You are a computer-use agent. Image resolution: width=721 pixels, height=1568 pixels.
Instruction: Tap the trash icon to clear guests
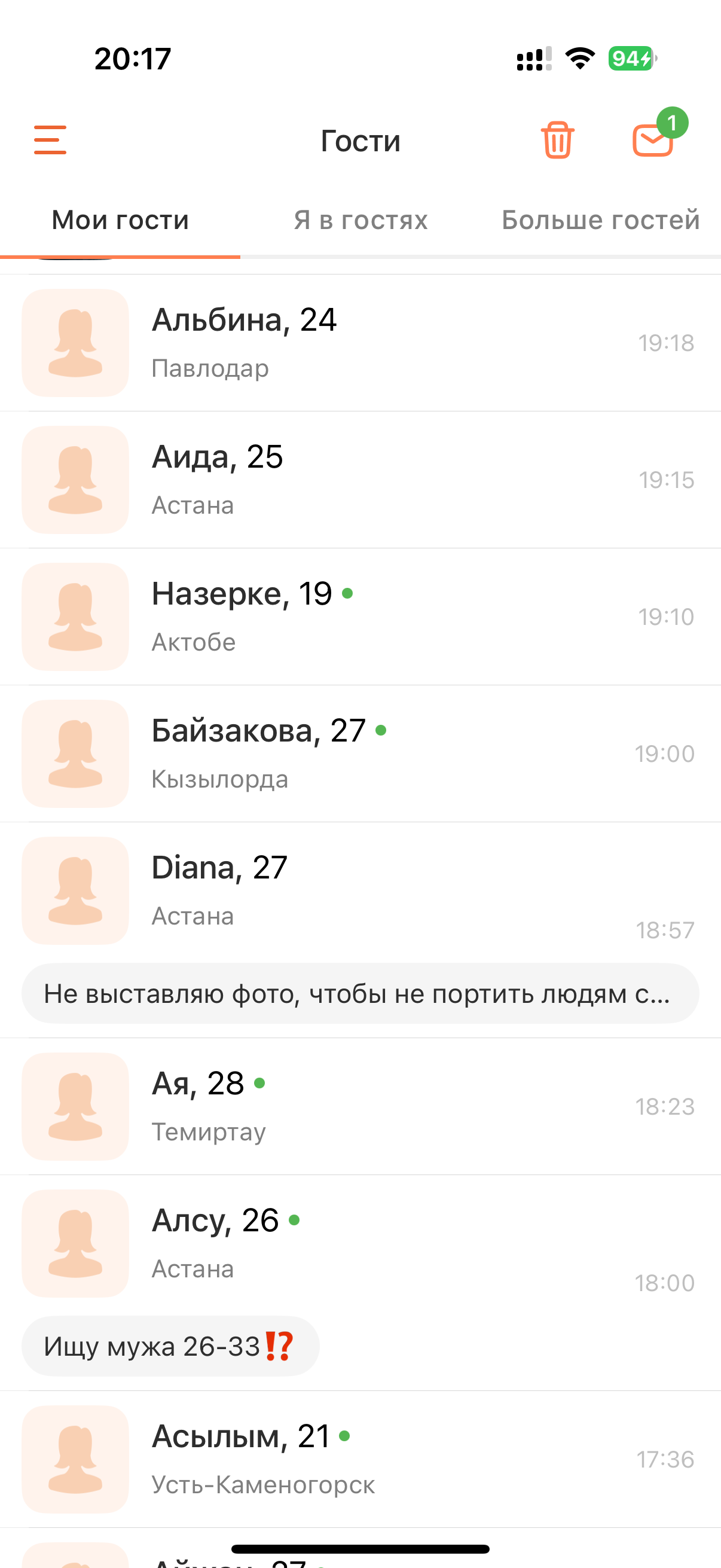tap(557, 140)
